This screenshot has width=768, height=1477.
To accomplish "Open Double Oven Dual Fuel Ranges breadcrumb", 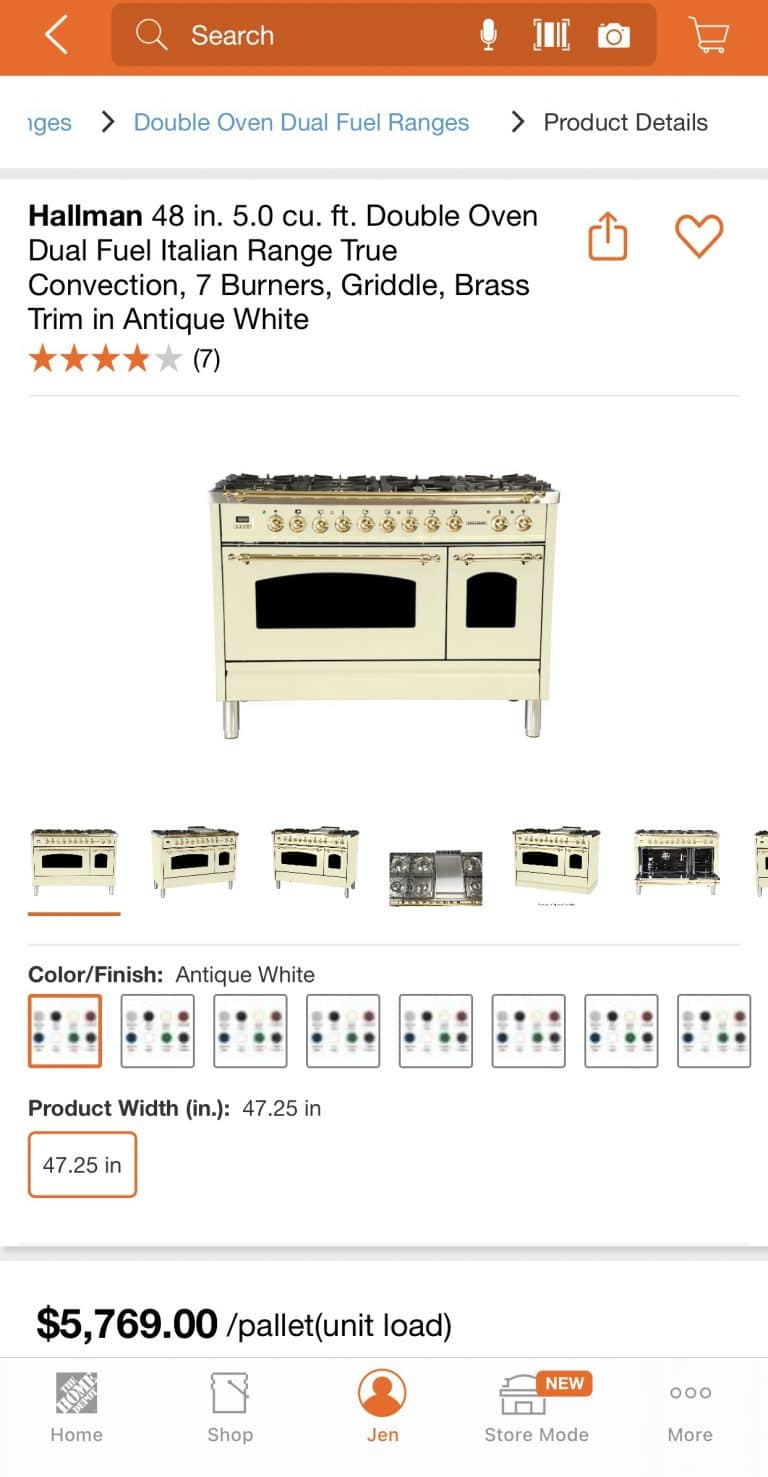I will [x=301, y=122].
